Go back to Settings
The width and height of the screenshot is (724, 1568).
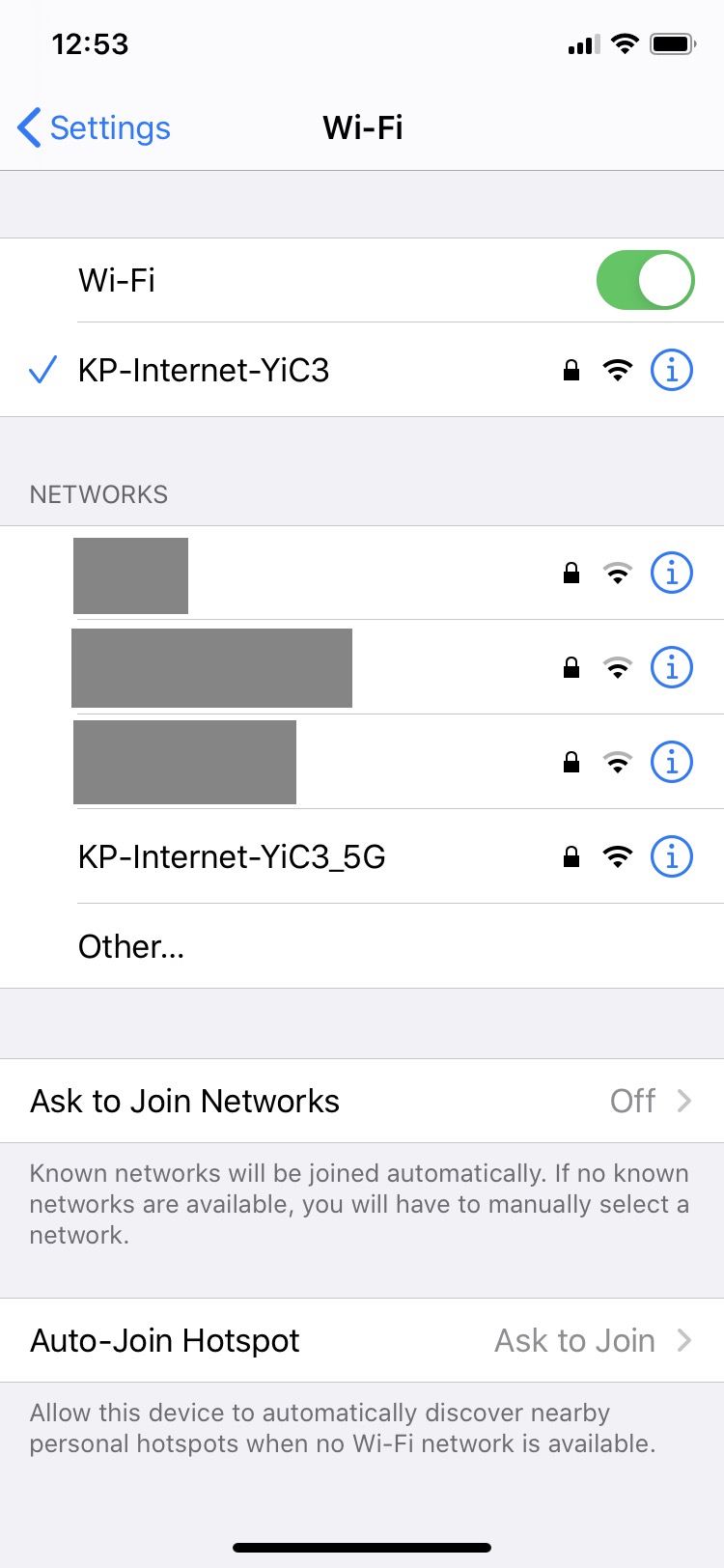(x=95, y=127)
